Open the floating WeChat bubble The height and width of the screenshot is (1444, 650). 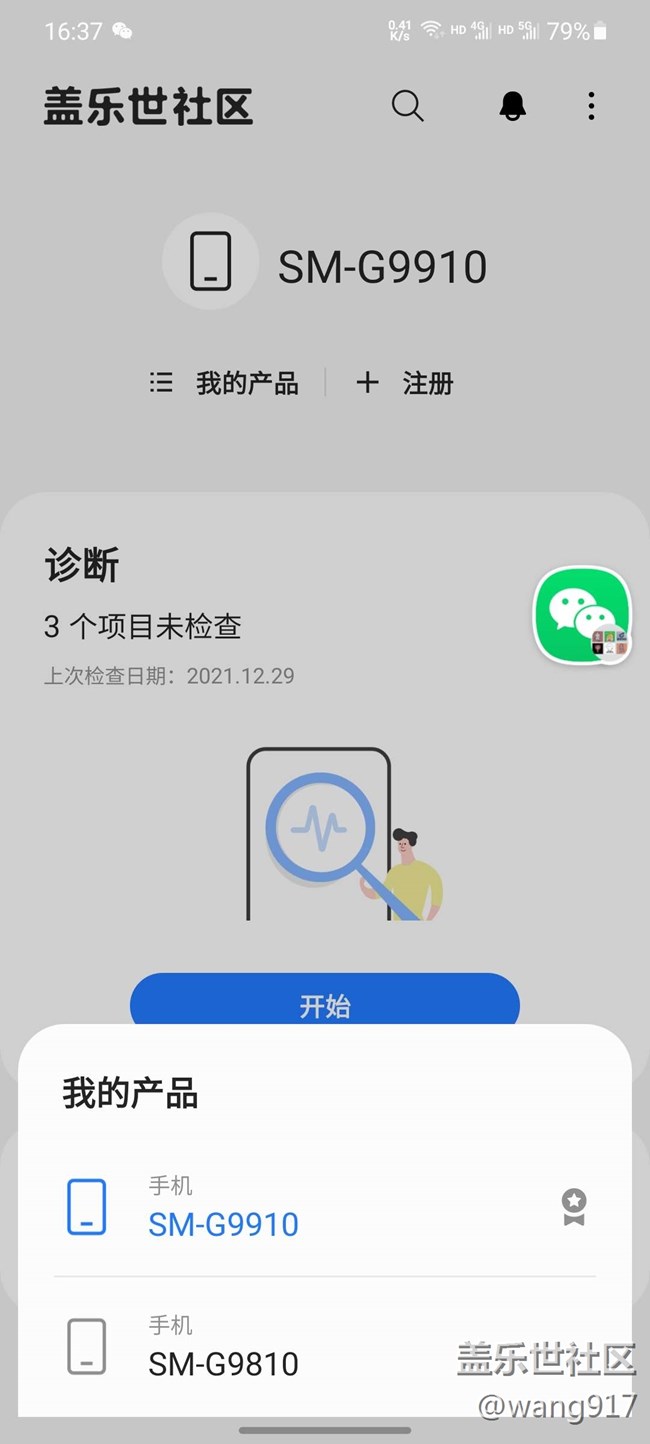click(583, 615)
